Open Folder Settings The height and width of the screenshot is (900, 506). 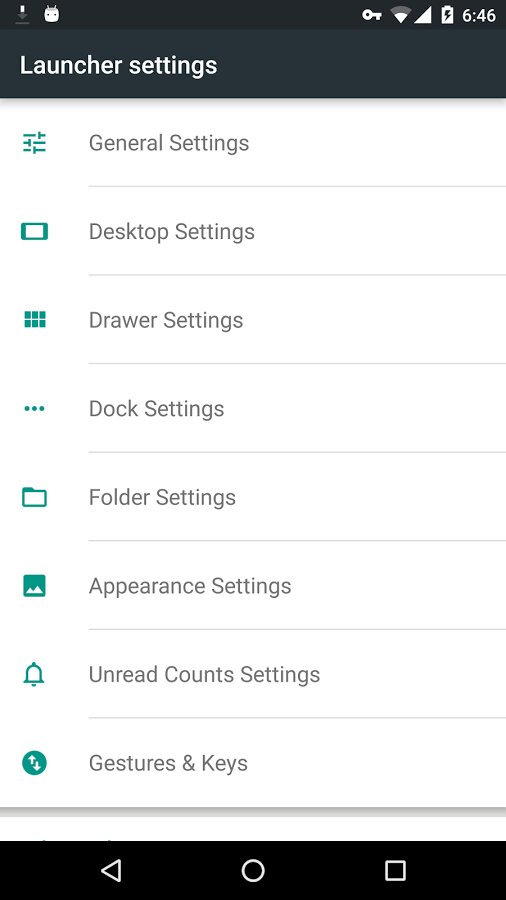click(x=253, y=497)
